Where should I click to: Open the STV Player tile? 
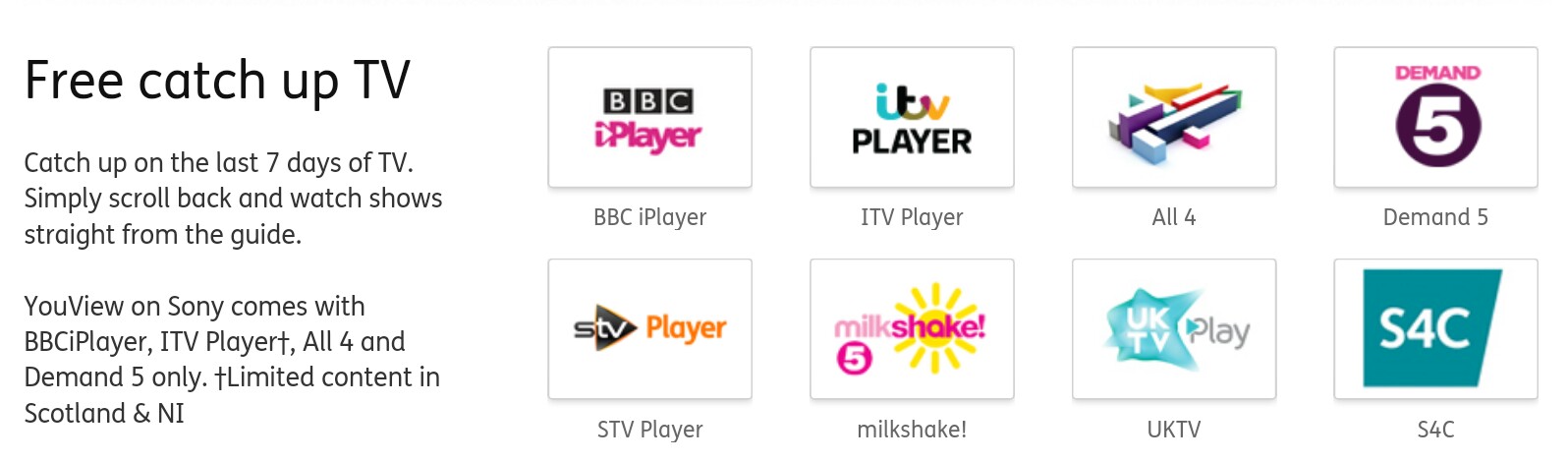point(649,329)
